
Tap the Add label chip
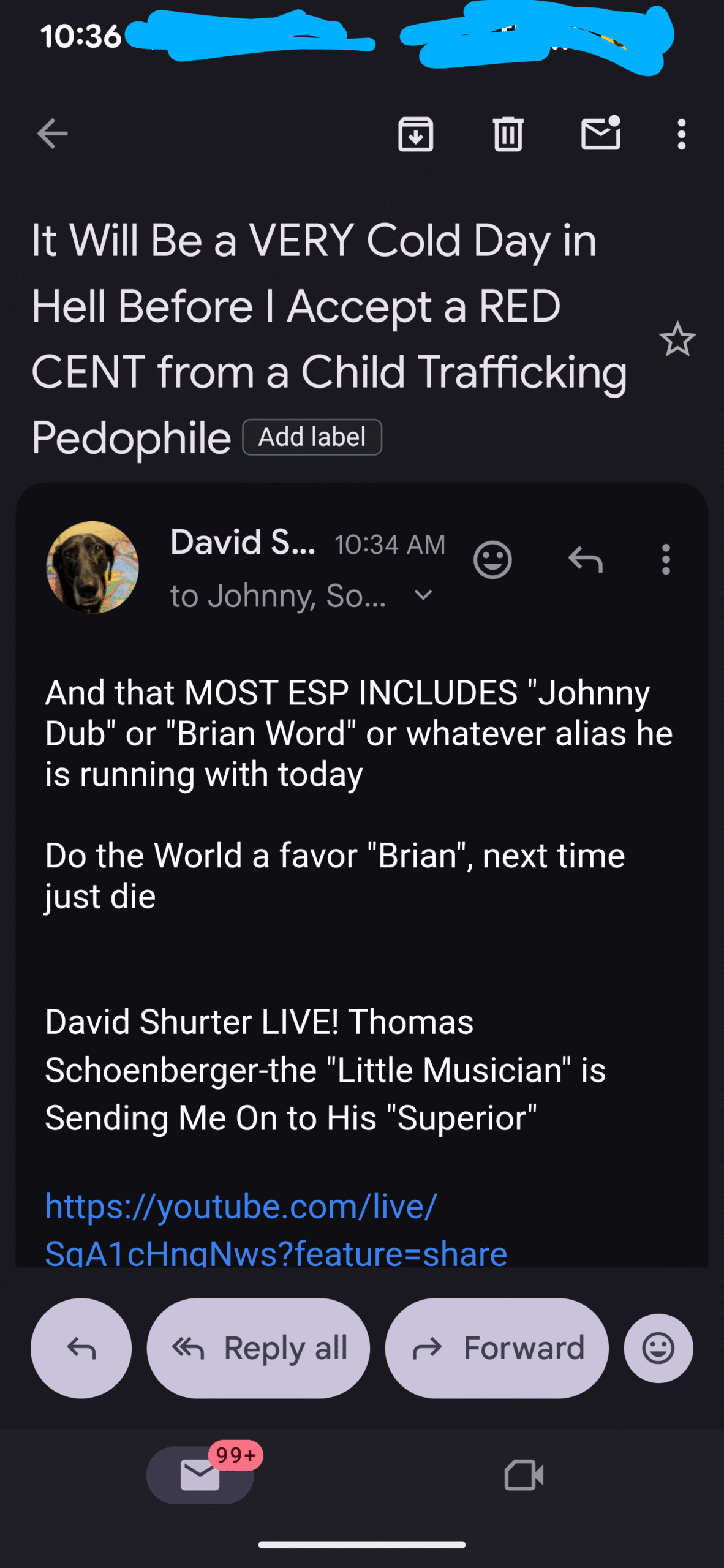[x=312, y=437]
